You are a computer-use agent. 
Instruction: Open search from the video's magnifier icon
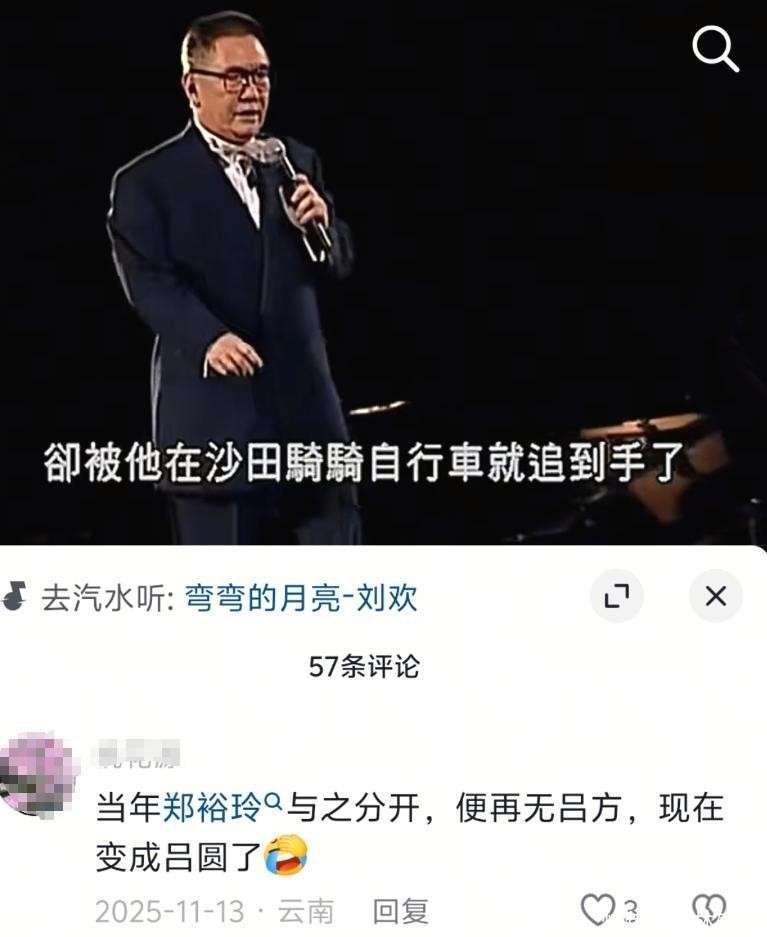click(715, 48)
